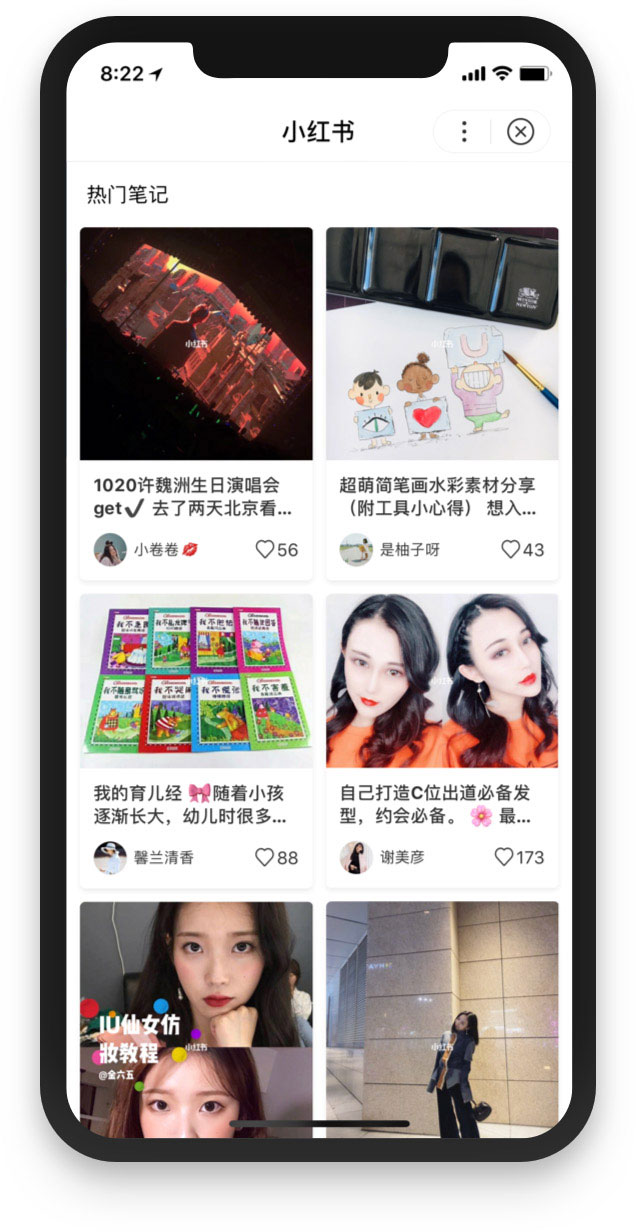Open the 超萌简笔画水彩素材分享 note

point(442,345)
